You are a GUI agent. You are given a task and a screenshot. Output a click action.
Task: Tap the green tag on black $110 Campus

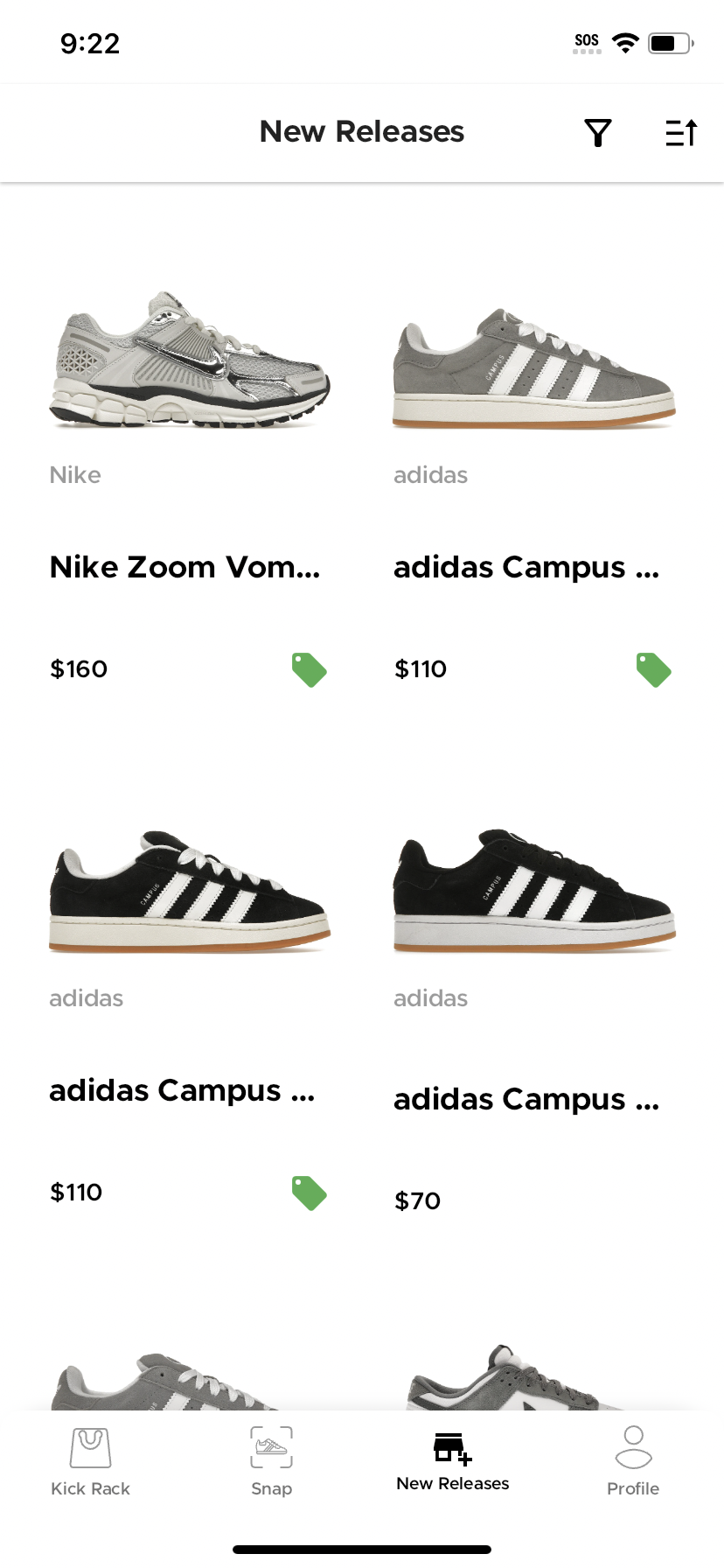(x=309, y=1193)
